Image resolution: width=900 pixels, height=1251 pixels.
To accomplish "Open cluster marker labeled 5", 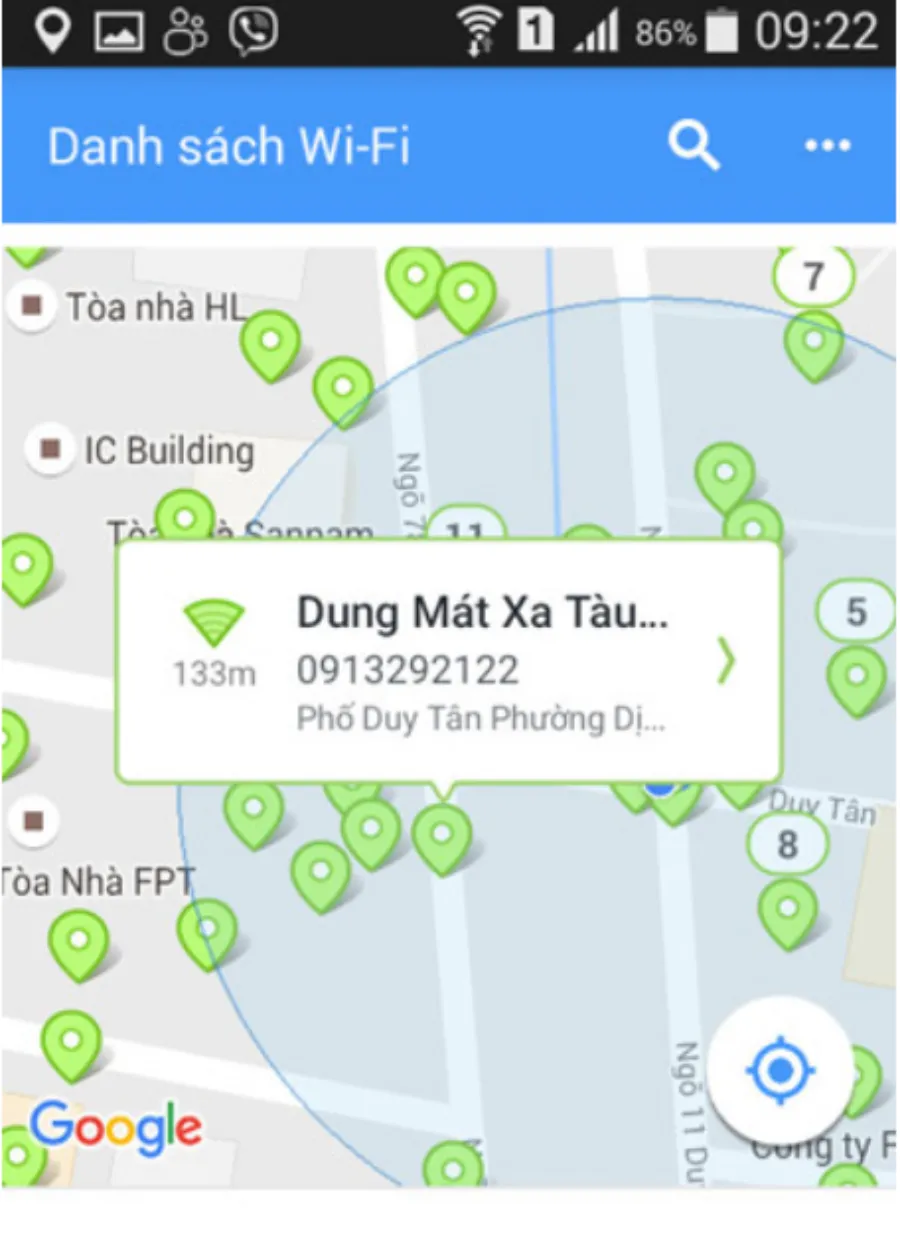I will click(855, 610).
